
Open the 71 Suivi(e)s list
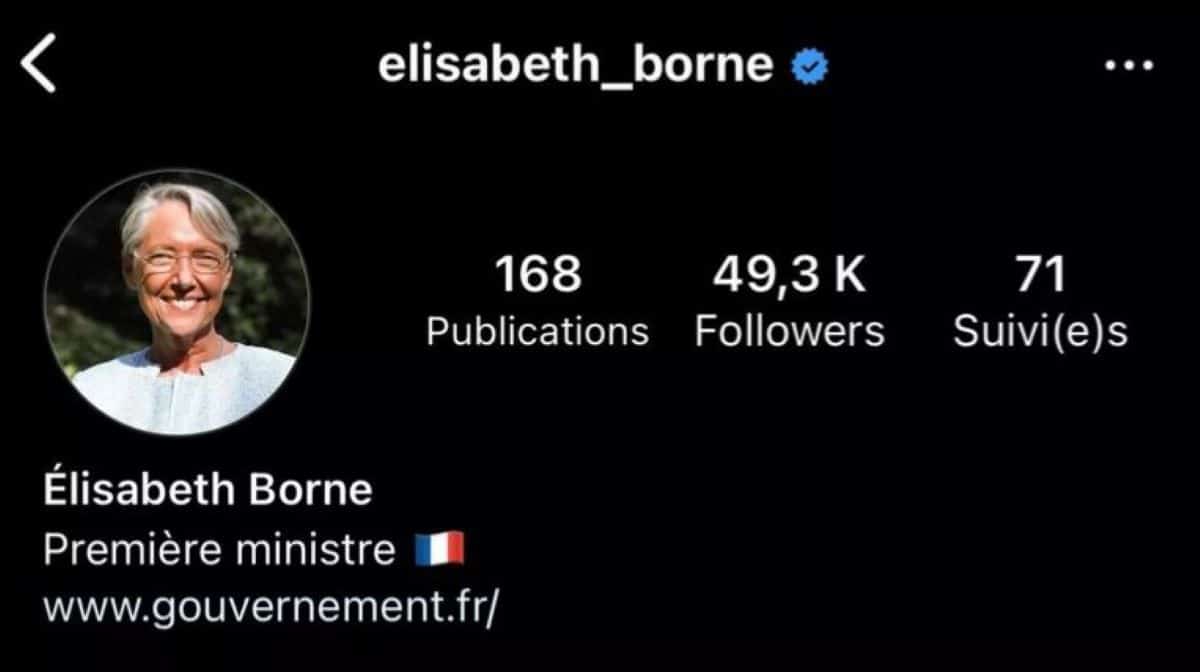click(1040, 302)
